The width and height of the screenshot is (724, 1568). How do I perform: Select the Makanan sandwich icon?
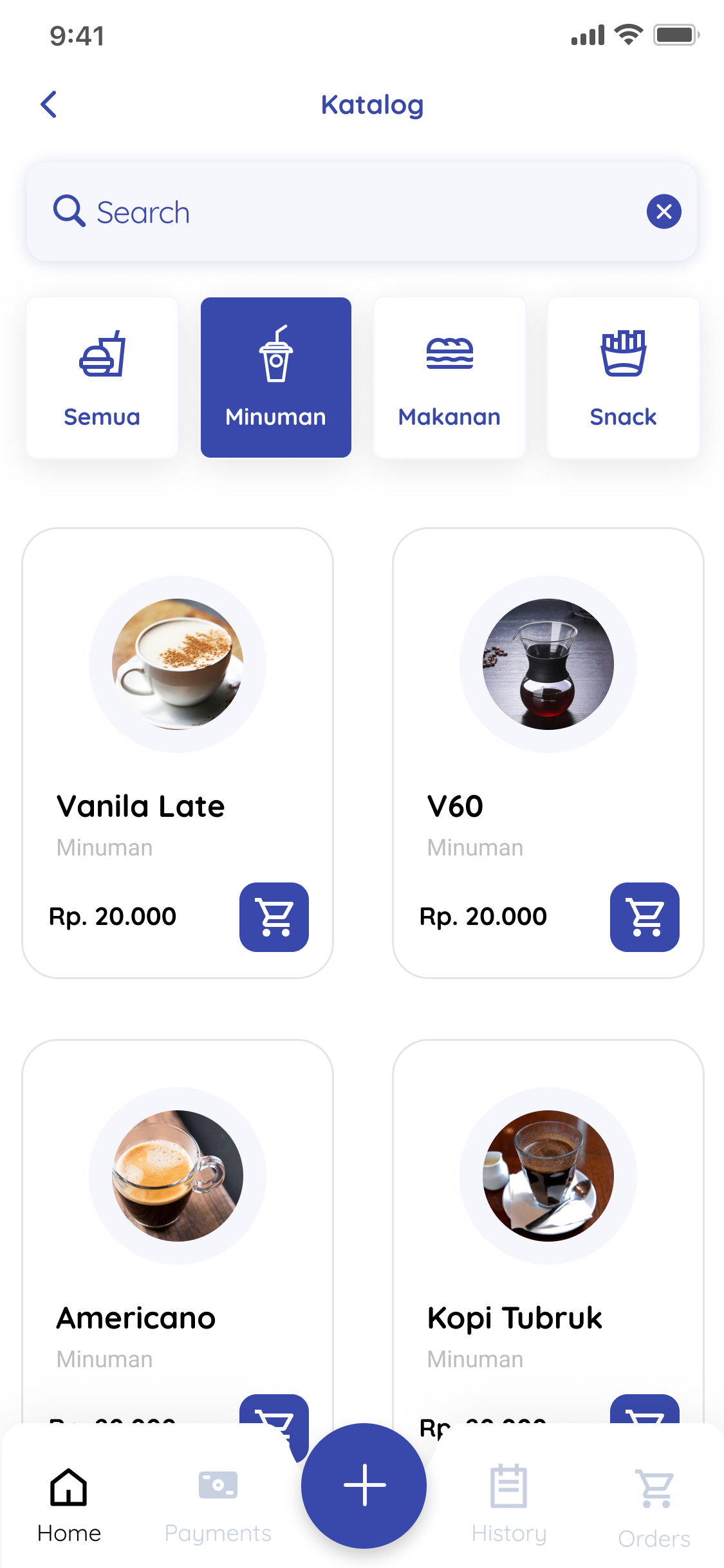449,353
